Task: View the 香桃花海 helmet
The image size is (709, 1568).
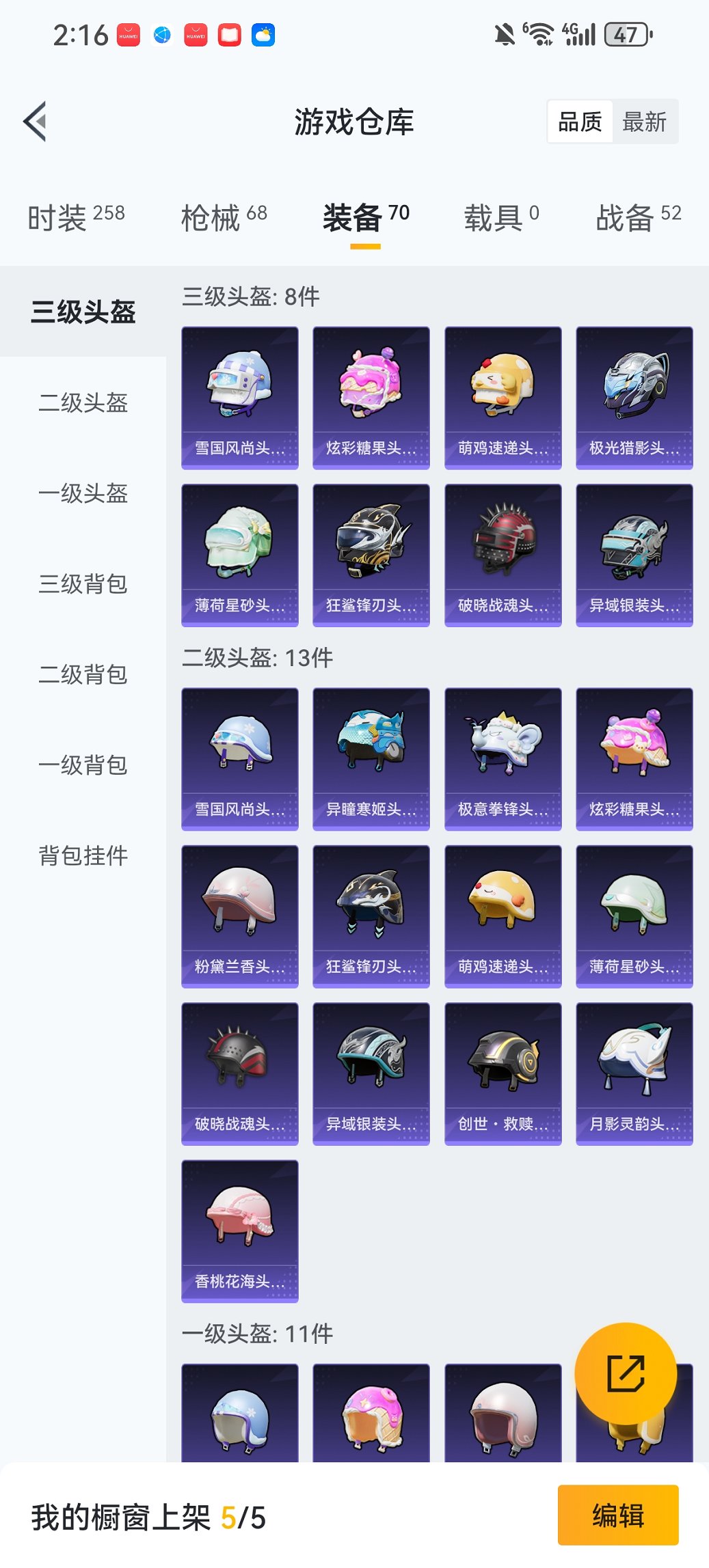Action: 240,1230
